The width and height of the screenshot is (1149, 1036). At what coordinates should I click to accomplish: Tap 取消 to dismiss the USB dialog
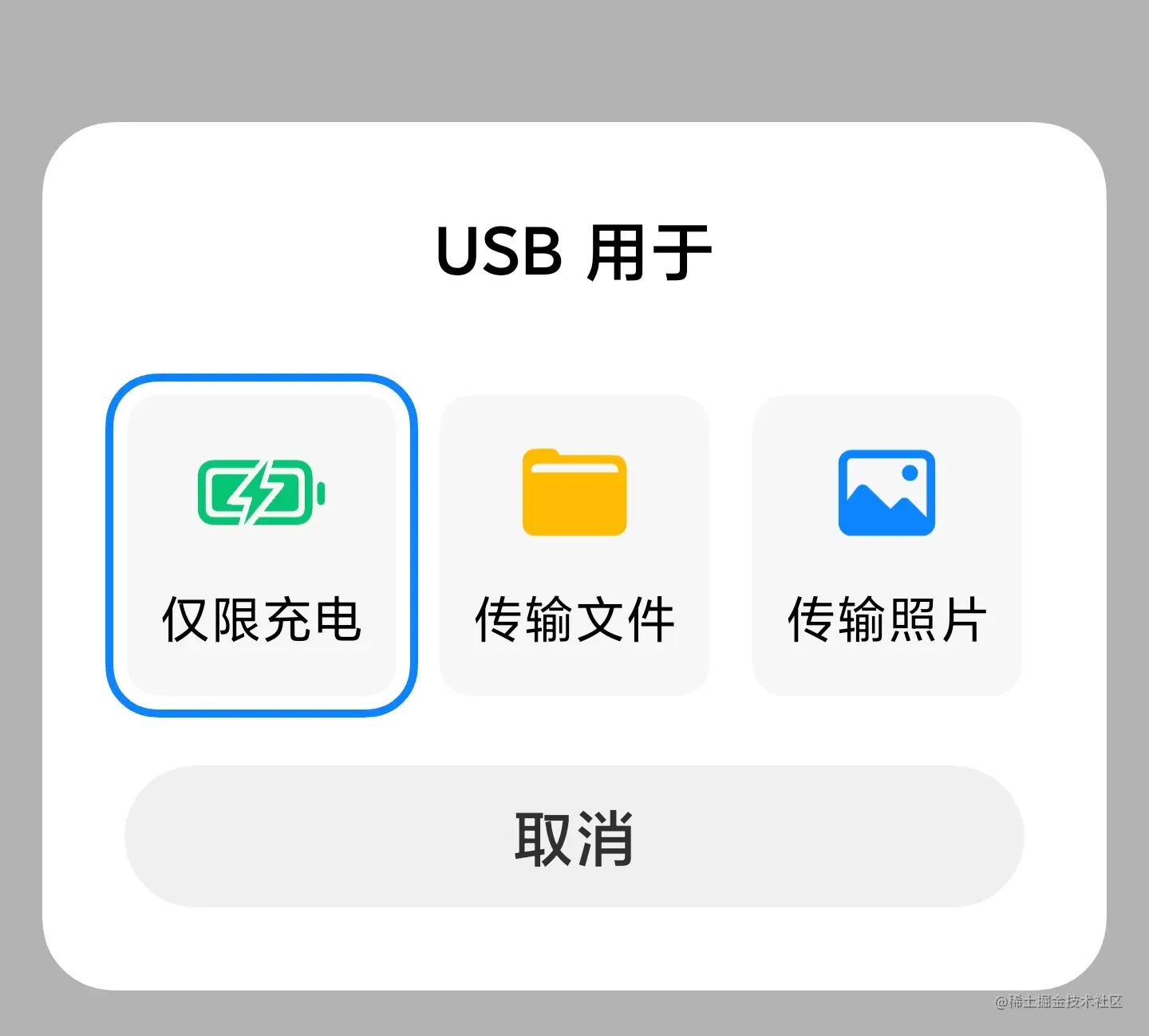point(574,836)
